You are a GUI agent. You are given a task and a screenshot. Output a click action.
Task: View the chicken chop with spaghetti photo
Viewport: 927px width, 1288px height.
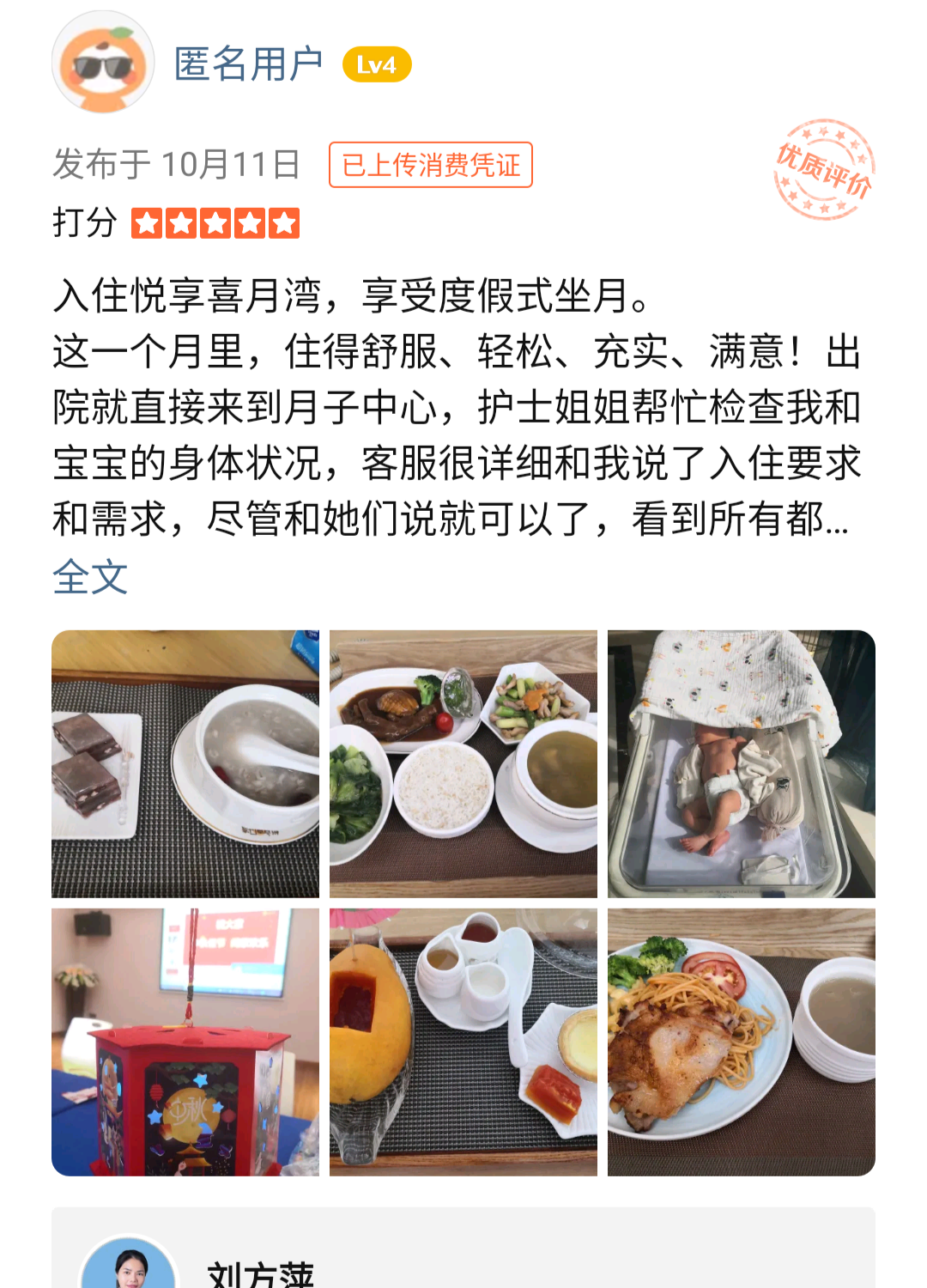tap(742, 1042)
